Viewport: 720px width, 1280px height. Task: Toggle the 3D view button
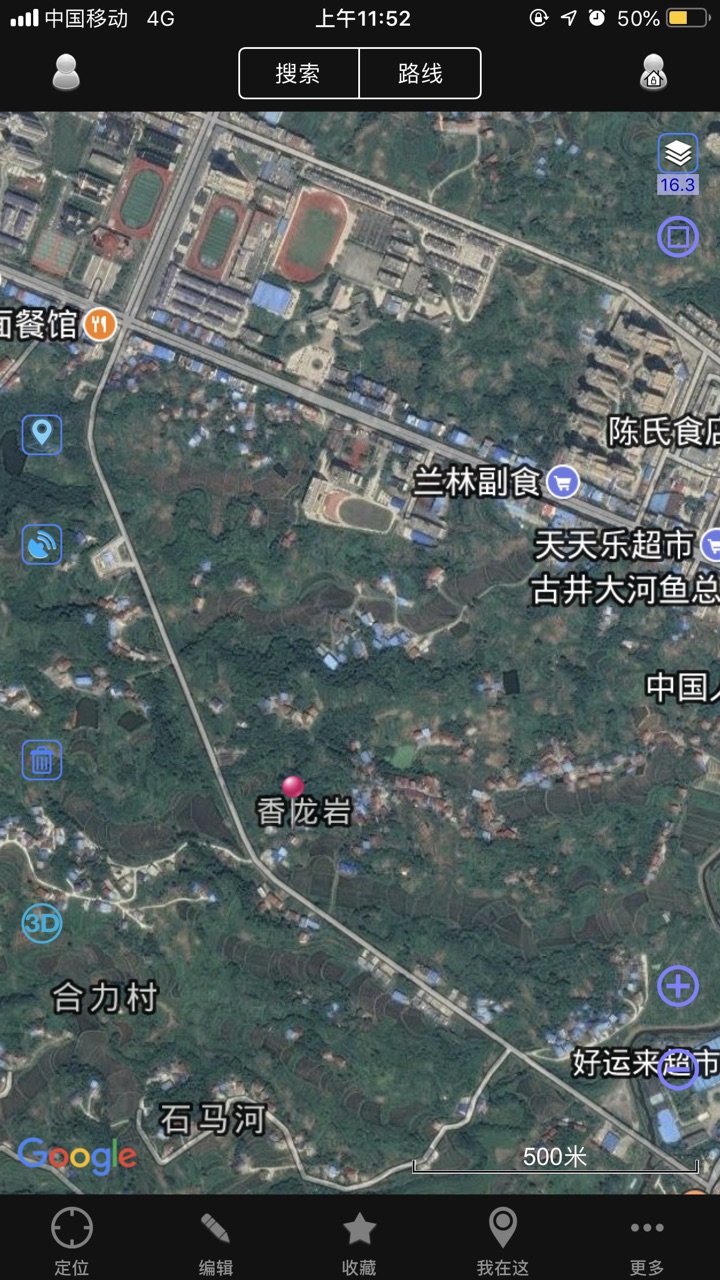(x=42, y=923)
